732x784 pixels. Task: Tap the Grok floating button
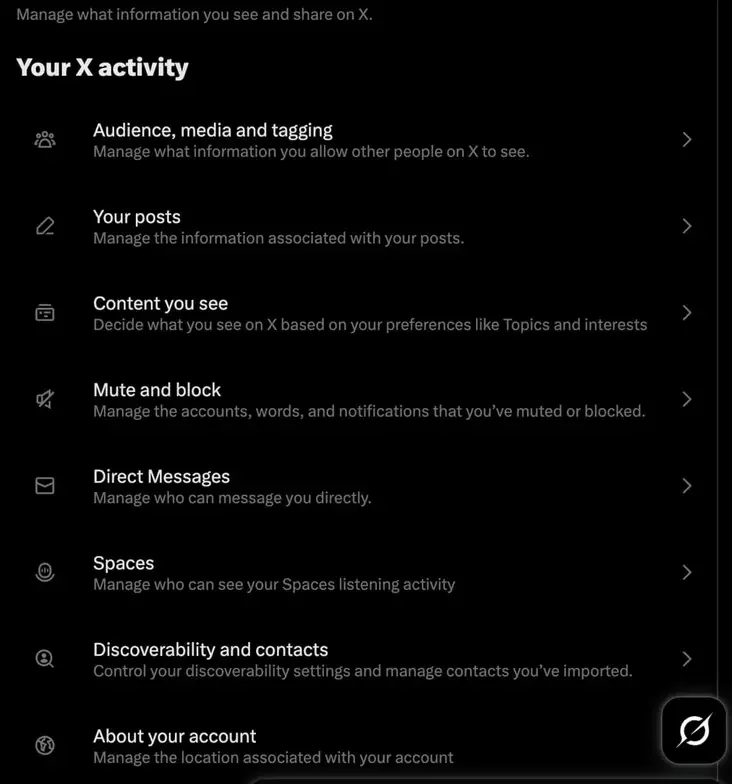[694, 731]
